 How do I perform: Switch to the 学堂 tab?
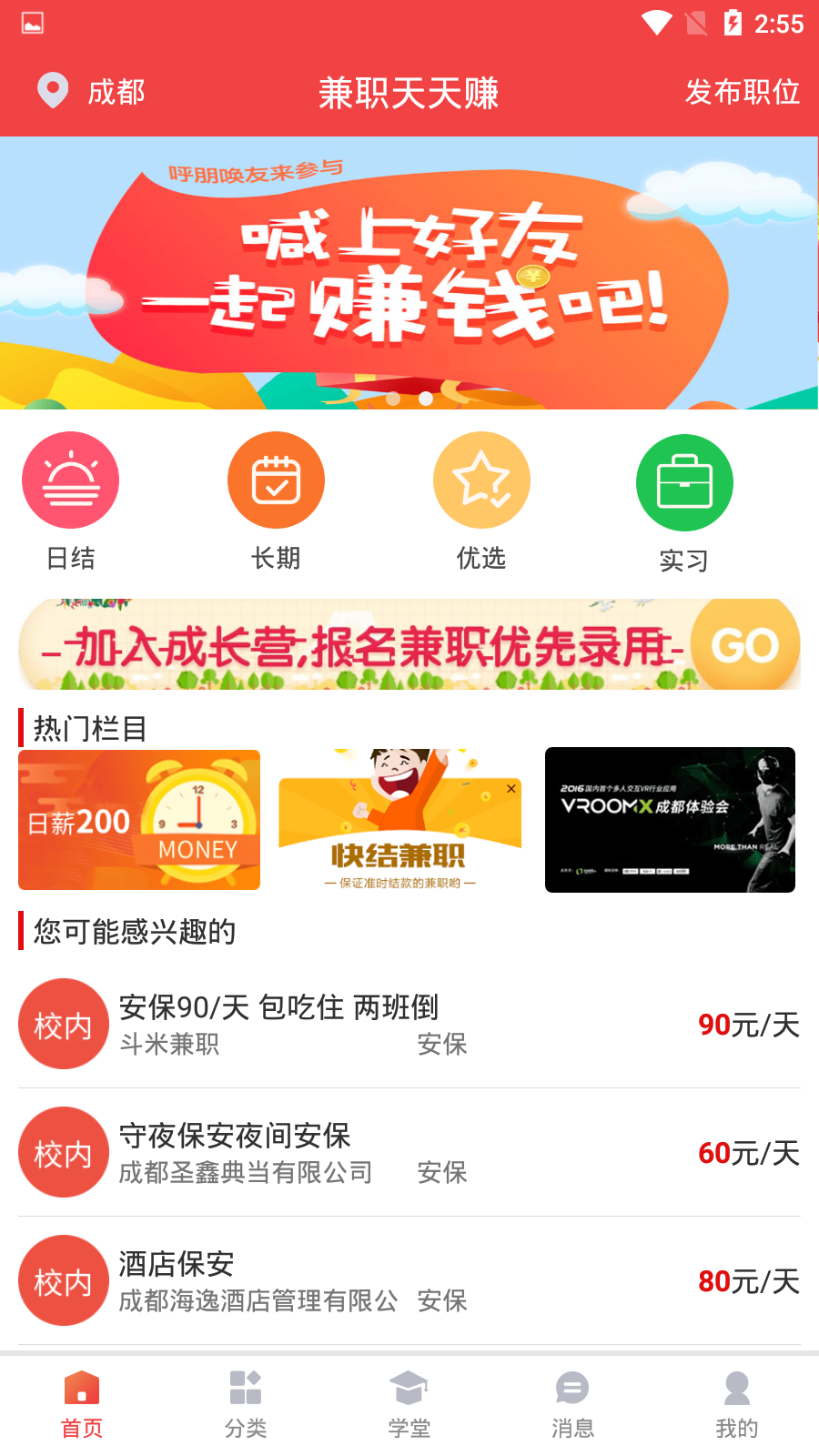409,1404
